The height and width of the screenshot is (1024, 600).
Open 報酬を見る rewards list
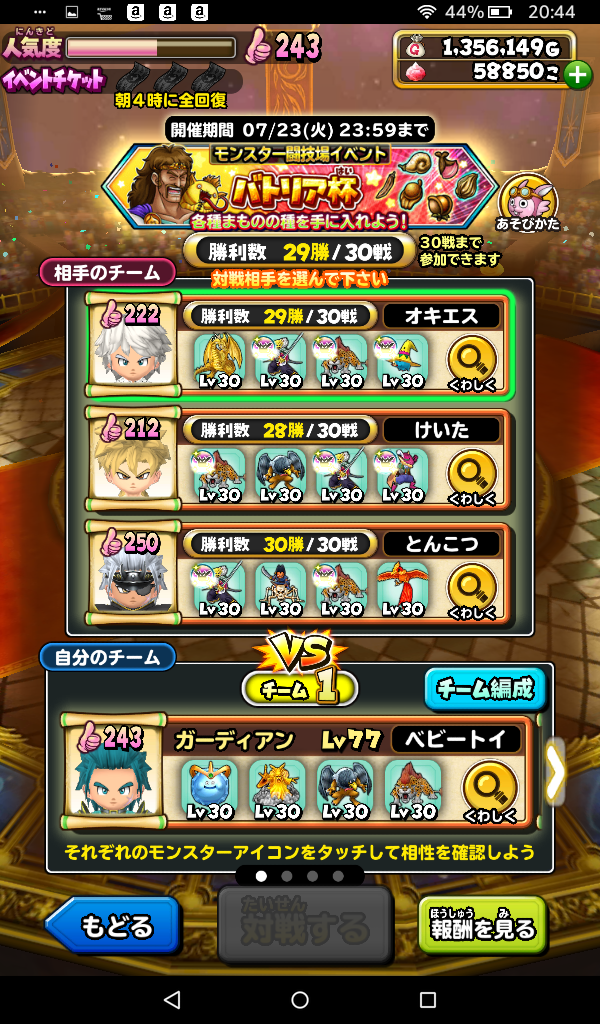coord(483,927)
